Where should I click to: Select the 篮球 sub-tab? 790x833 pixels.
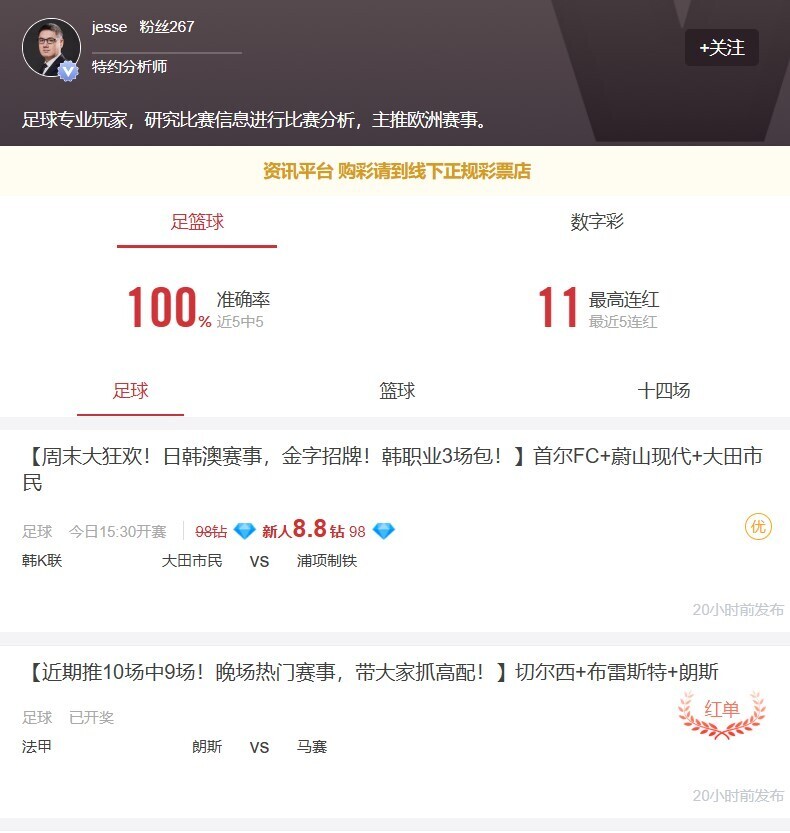(x=397, y=391)
